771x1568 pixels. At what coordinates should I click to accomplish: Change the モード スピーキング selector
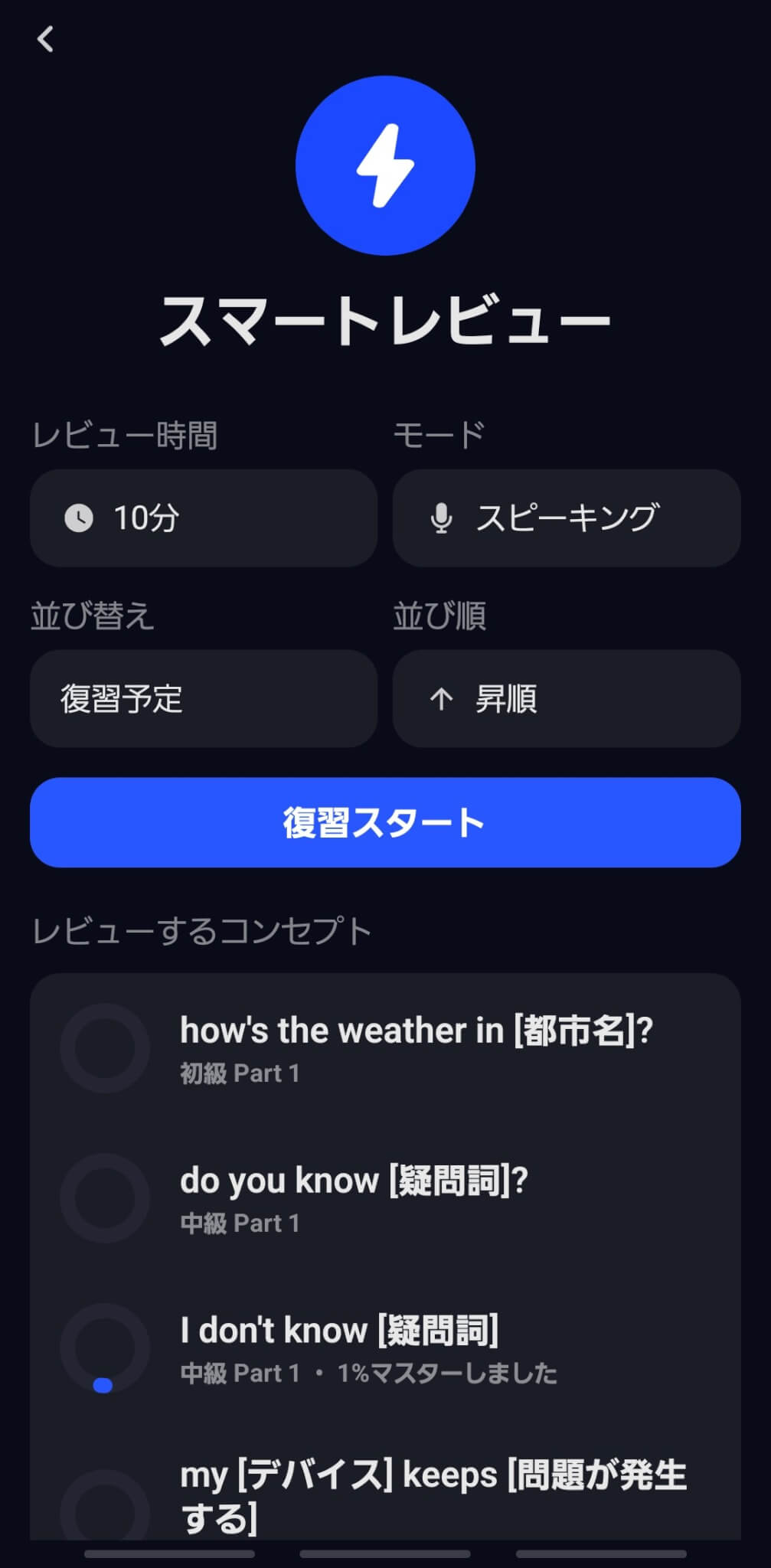pyautogui.click(x=566, y=518)
